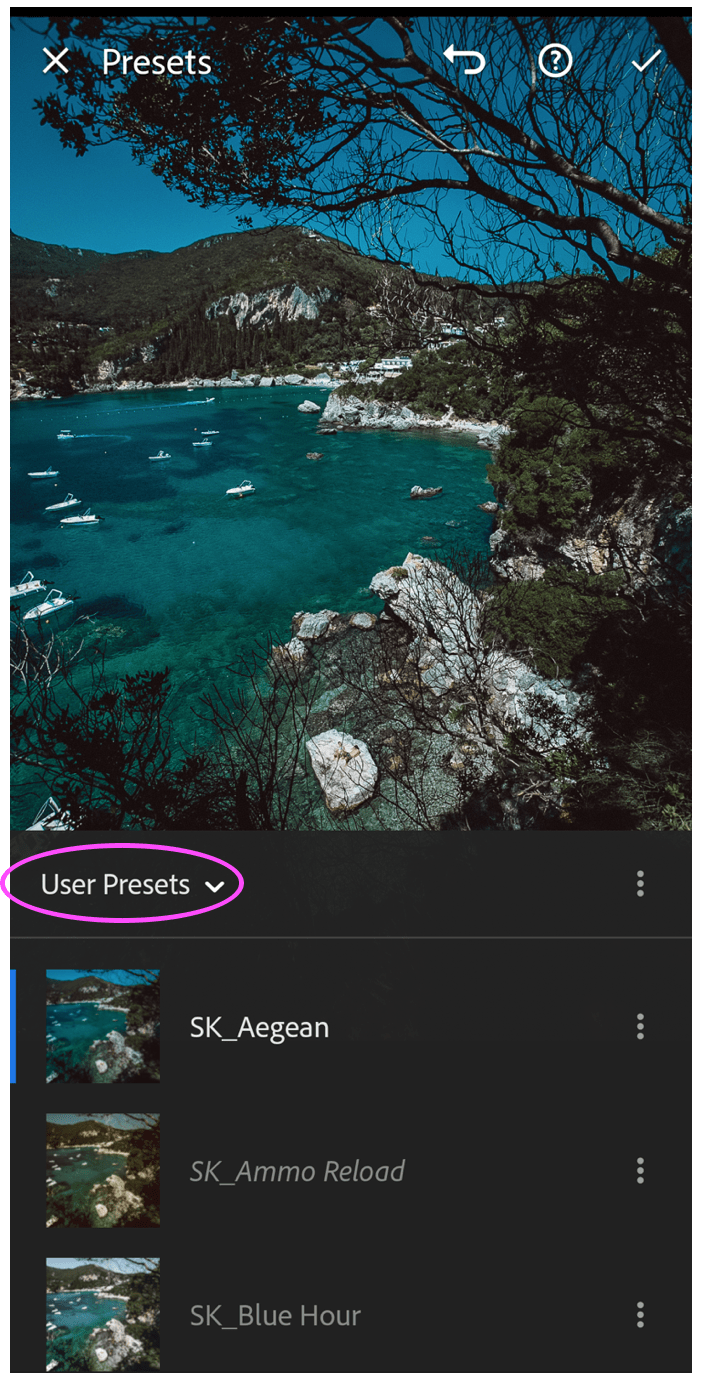The height and width of the screenshot is (1382, 704).
Task: Confirm preset with the checkmark
Action: [646, 62]
